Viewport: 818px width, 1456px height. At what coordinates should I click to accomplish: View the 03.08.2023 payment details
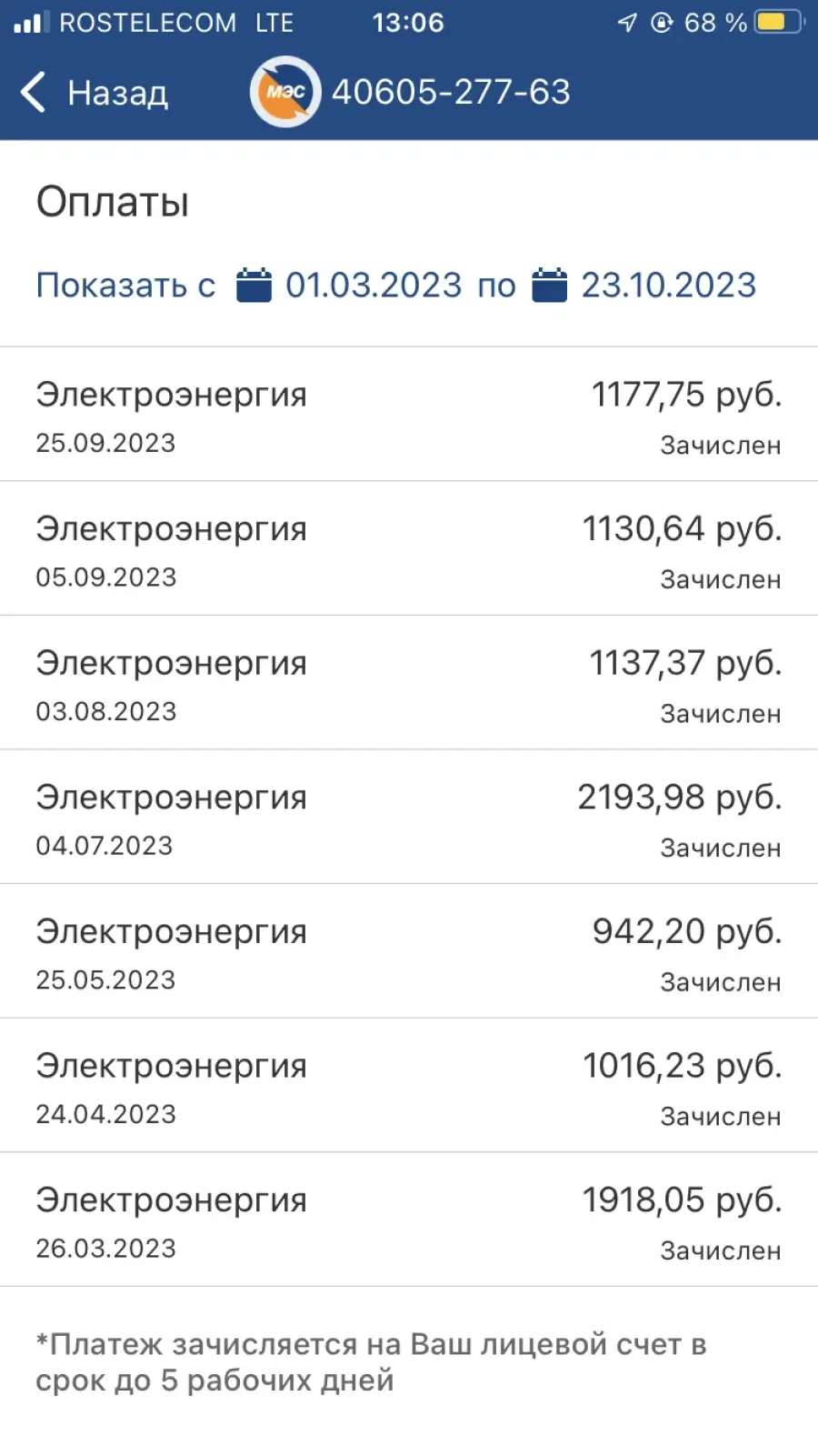[x=409, y=683]
